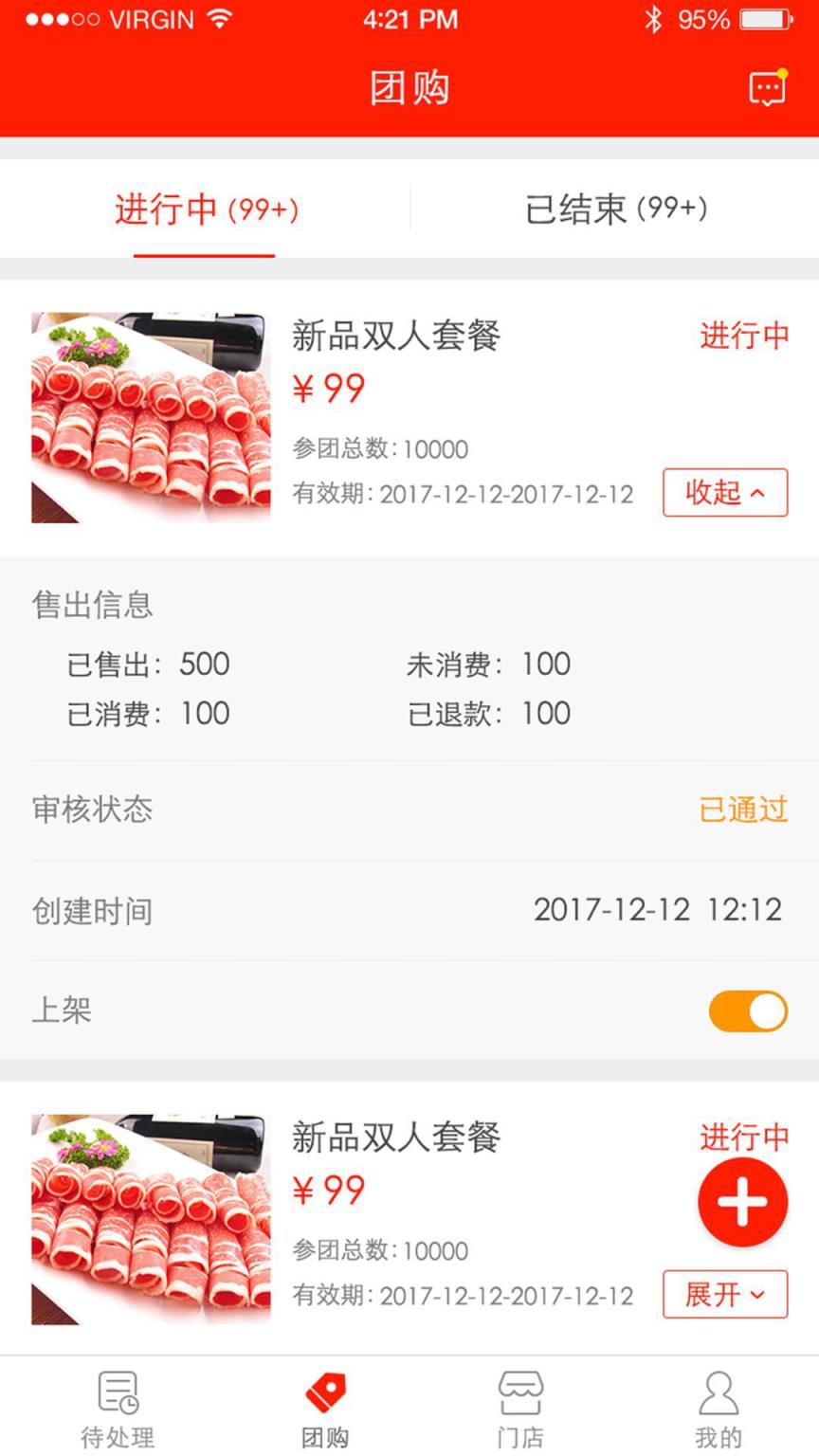
Task: Tap the 进行中 status label on the first deal
Action: point(745,337)
